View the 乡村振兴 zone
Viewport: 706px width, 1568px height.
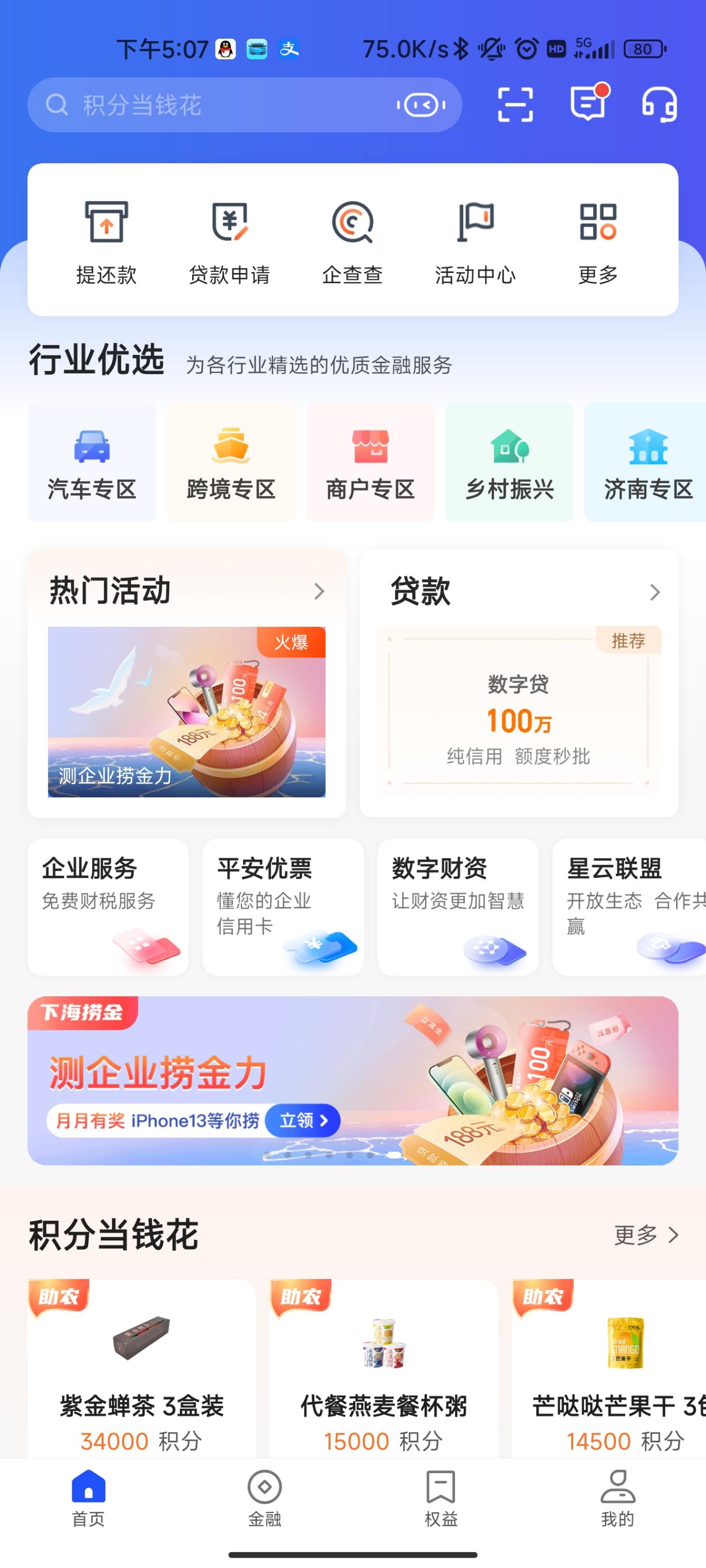[x=509, y=462]
